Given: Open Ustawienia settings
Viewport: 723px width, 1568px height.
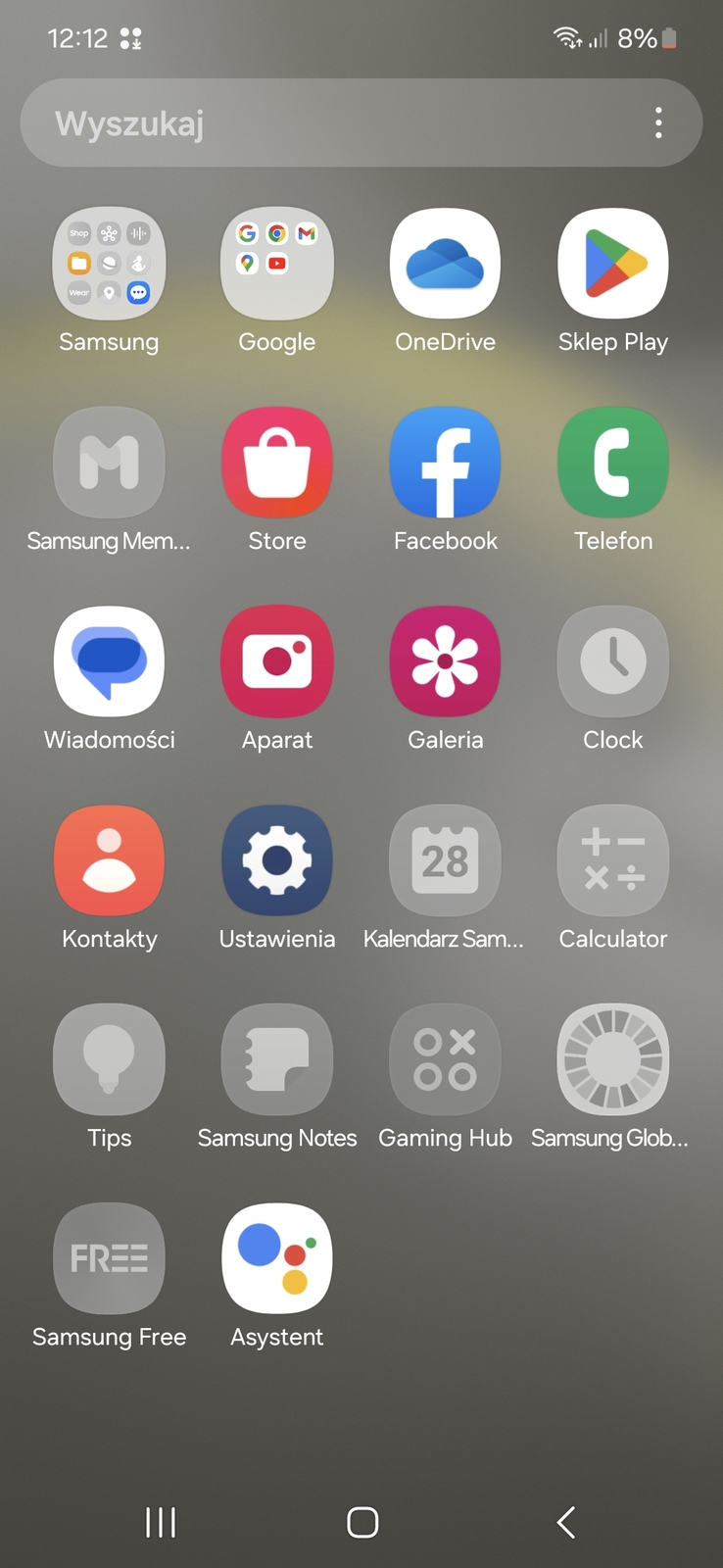Looking at the screenshot, I should point(277,861).
